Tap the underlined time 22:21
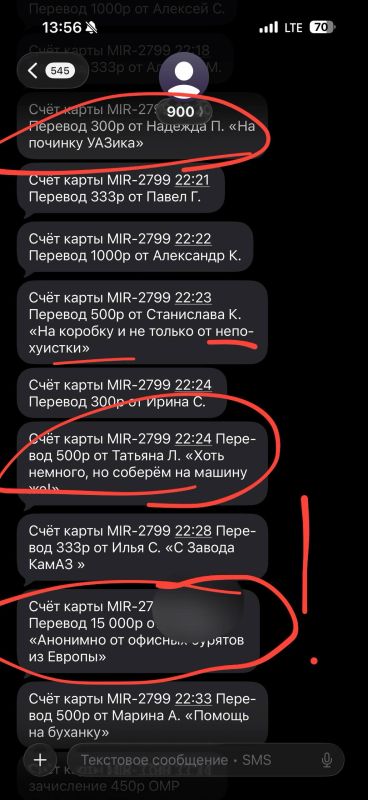 (x=192, y=180)
